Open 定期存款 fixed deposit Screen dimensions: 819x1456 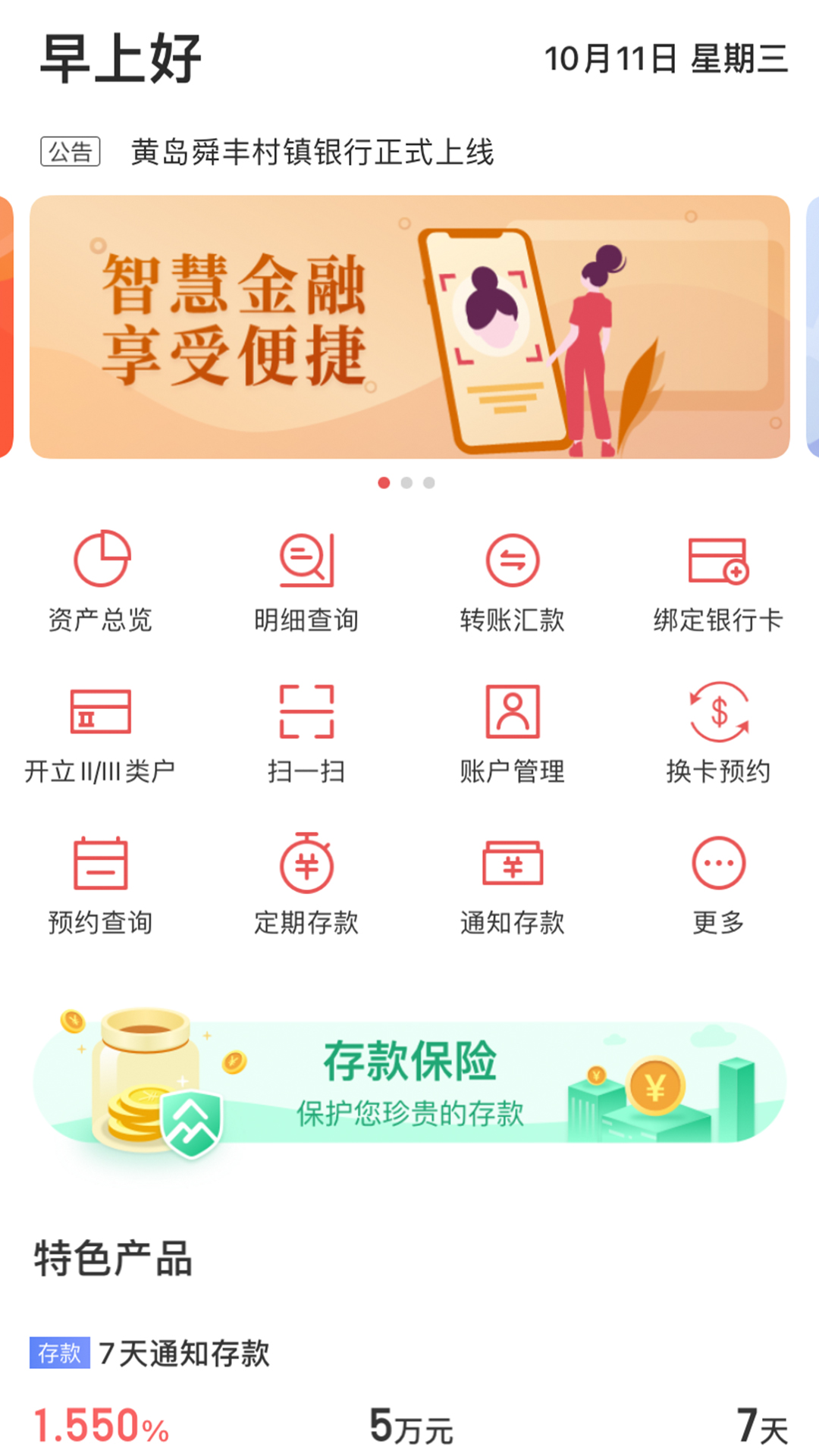coord(306,883)
